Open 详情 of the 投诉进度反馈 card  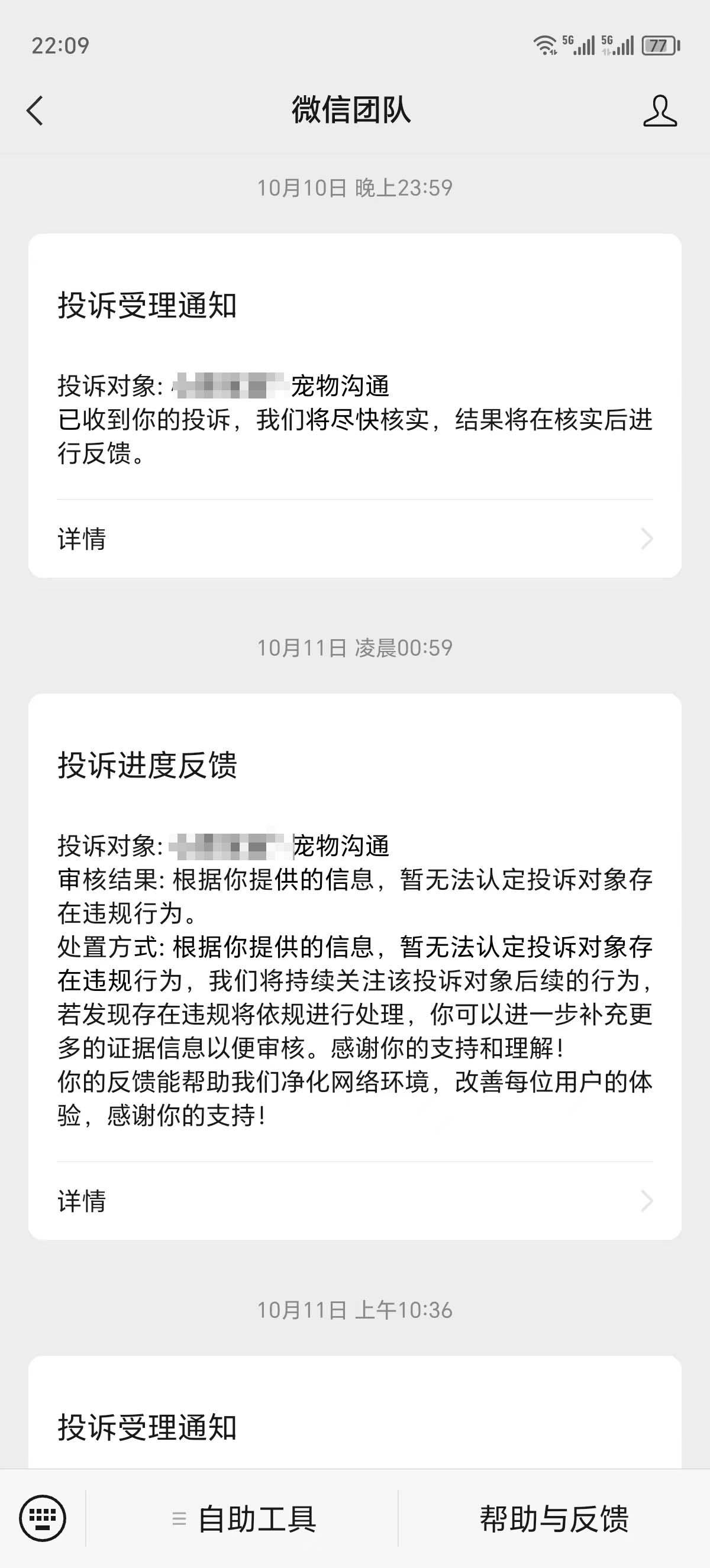355,1201
